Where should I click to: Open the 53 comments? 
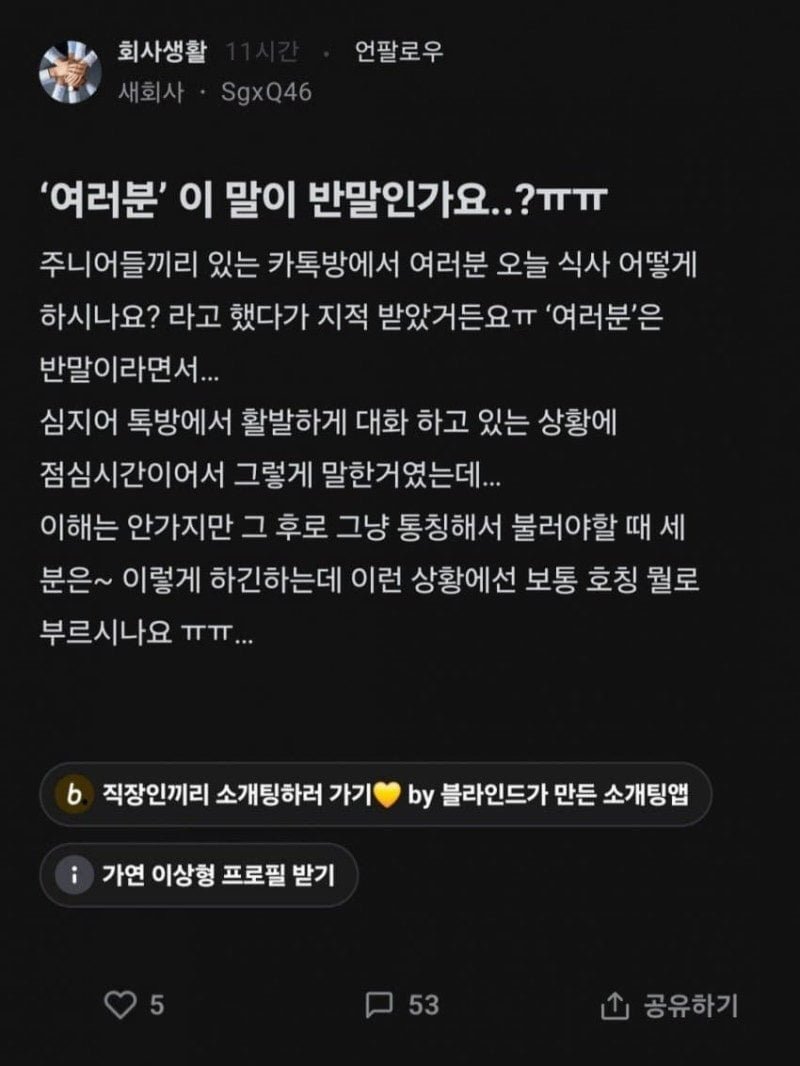pyautogui.click(x=402, y=1005)
